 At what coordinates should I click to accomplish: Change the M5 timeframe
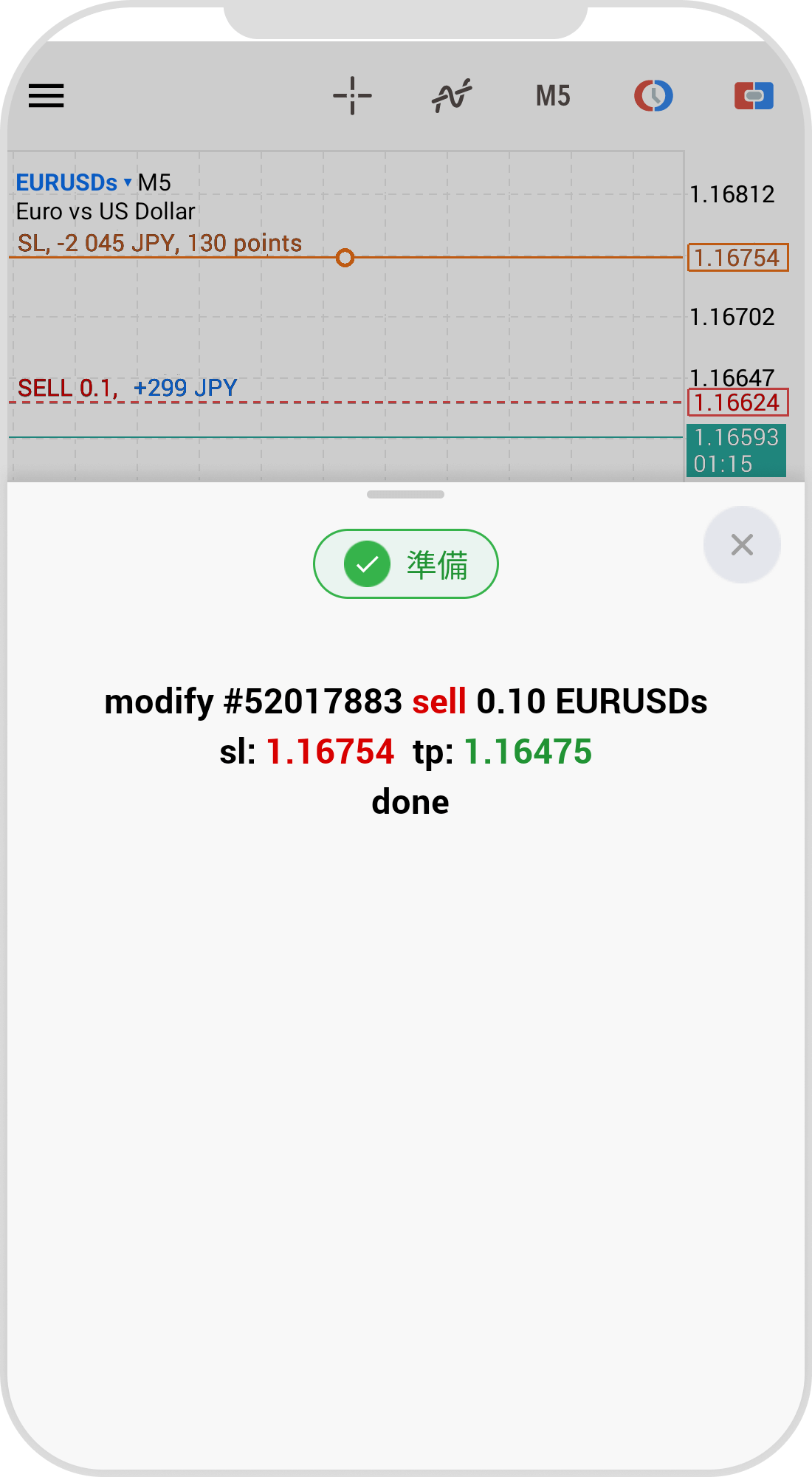click(x=553, y=96)
